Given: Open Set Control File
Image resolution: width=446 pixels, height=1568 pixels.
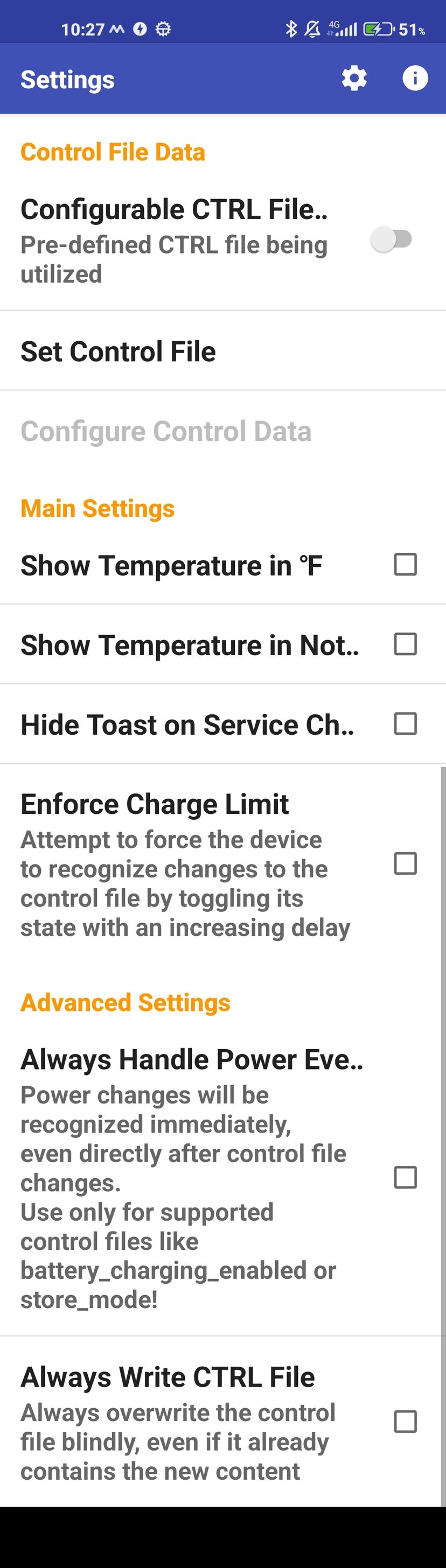Looking at the screenshot, I should coord(118,351).
